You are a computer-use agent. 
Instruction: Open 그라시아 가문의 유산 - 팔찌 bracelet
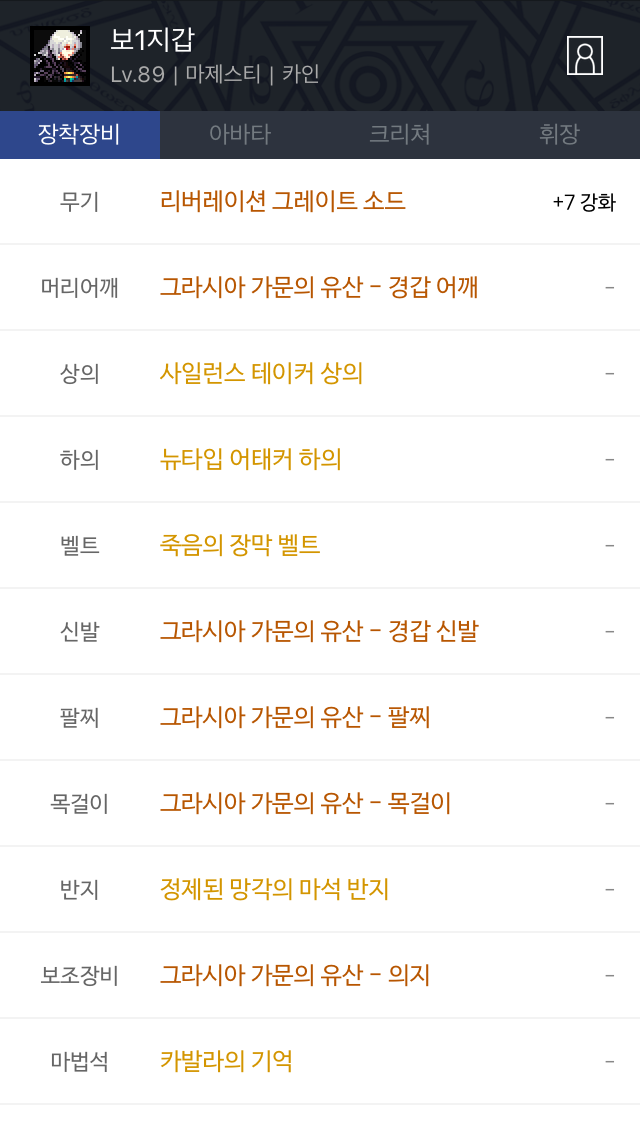(295, 718)
